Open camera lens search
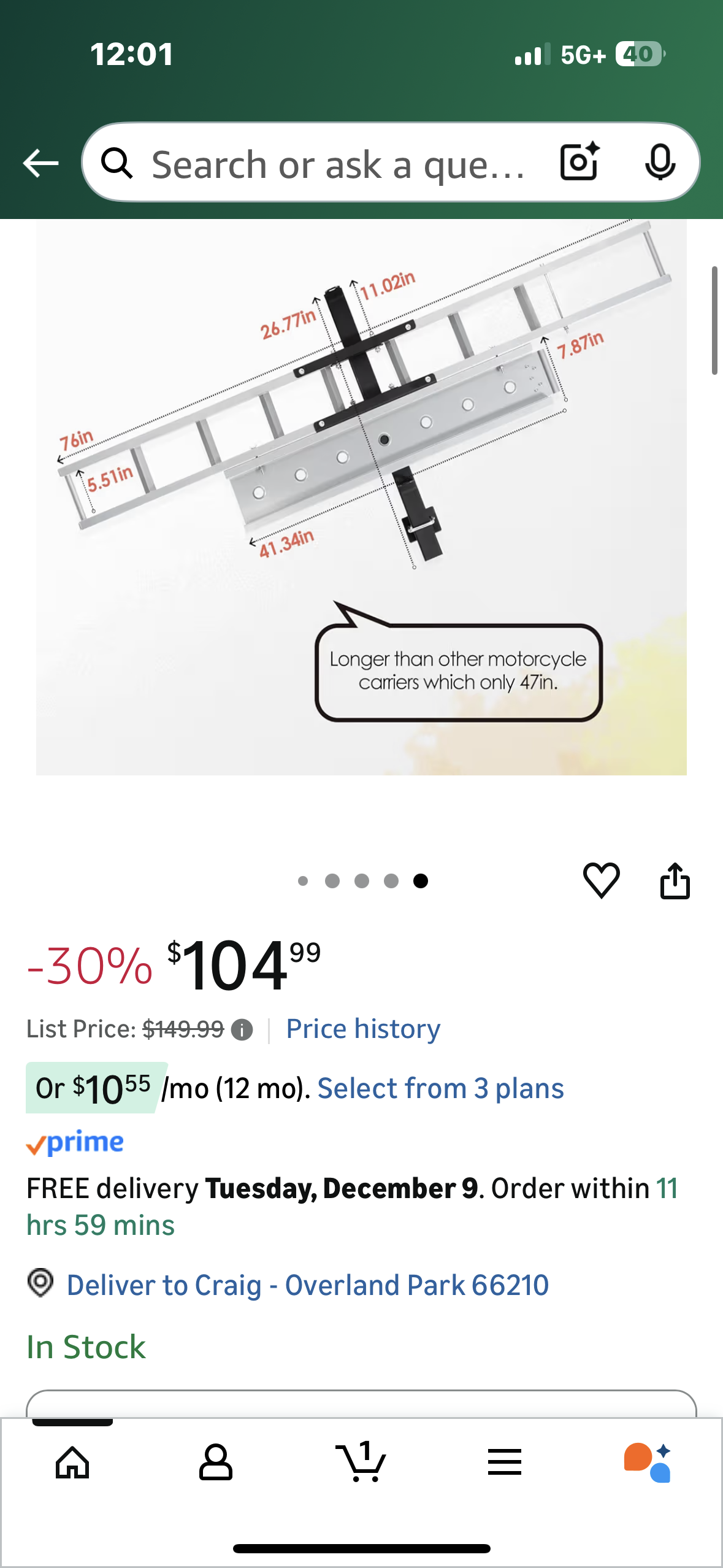This screenshot has width=723, height=1568. (x=579, y=163)
